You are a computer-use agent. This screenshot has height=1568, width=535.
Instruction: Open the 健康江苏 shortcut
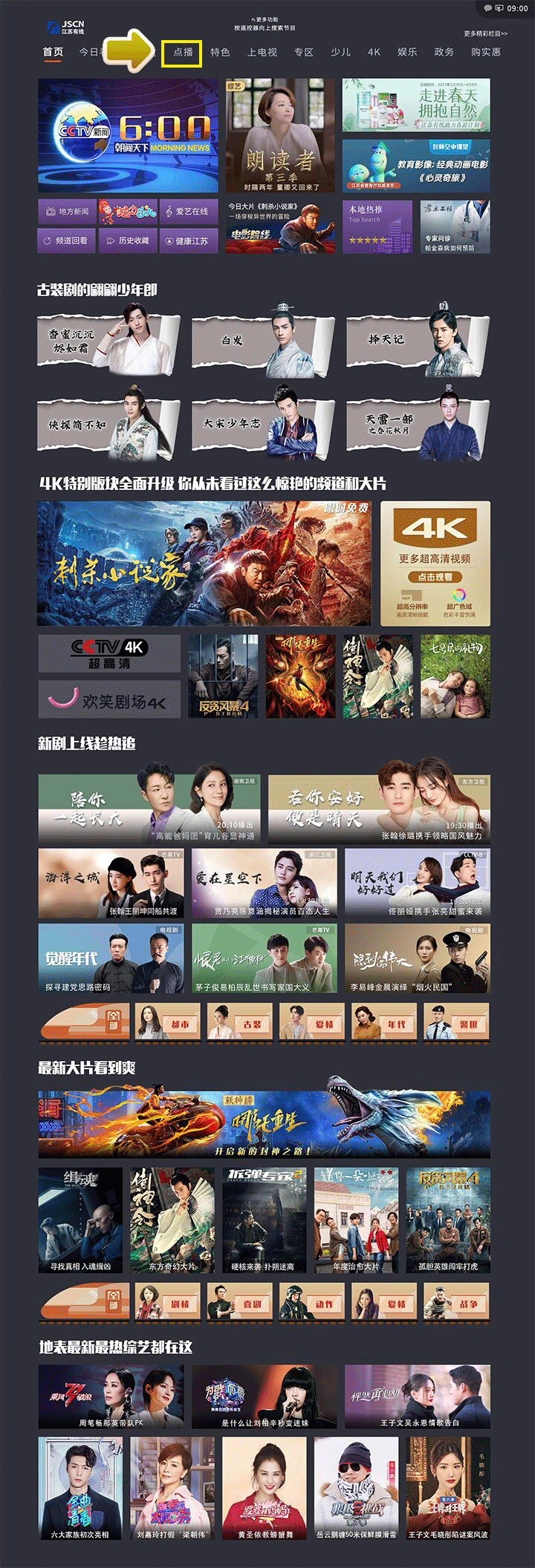point(188,241)
